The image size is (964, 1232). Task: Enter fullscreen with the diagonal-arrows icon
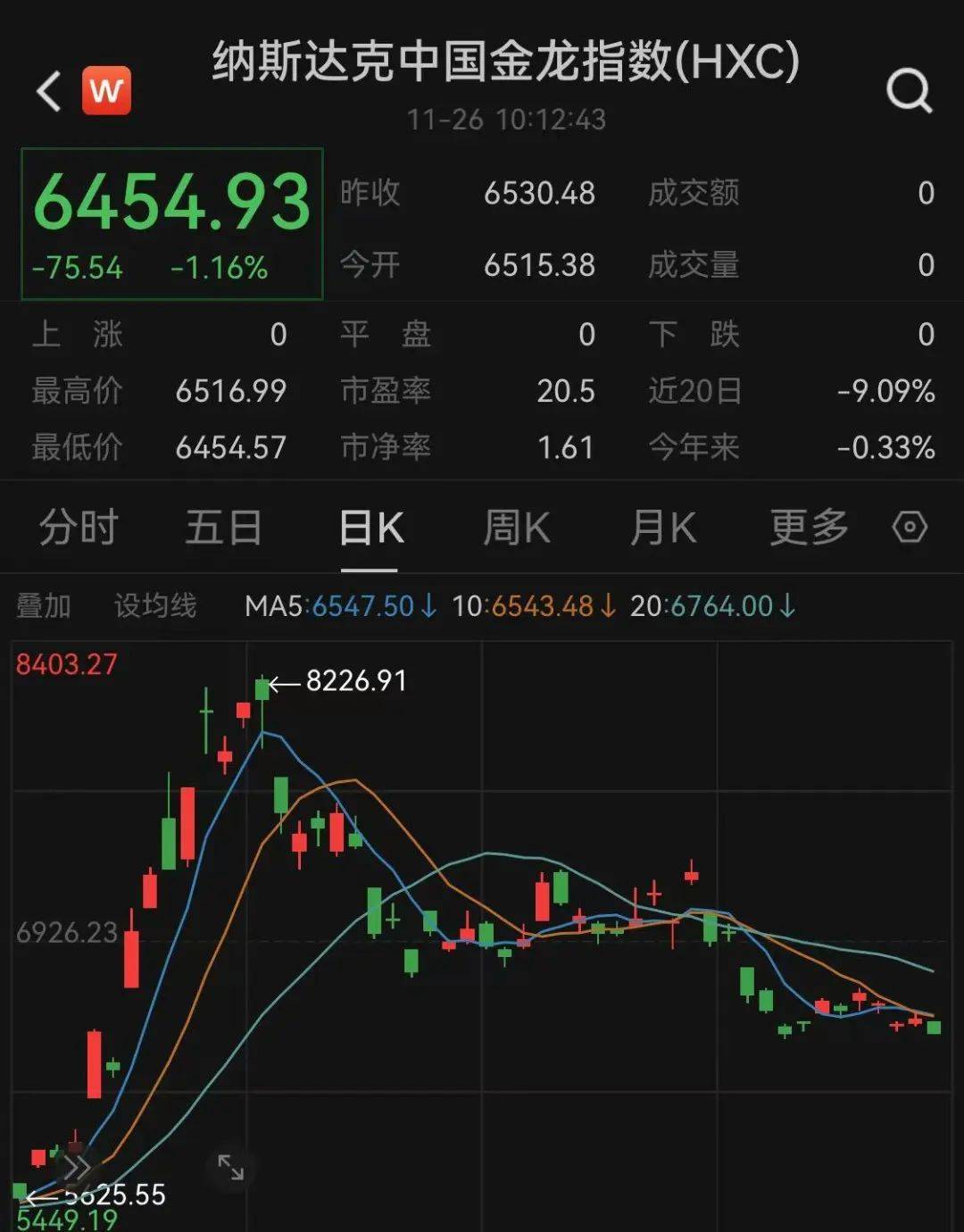tap(230, 1165)
